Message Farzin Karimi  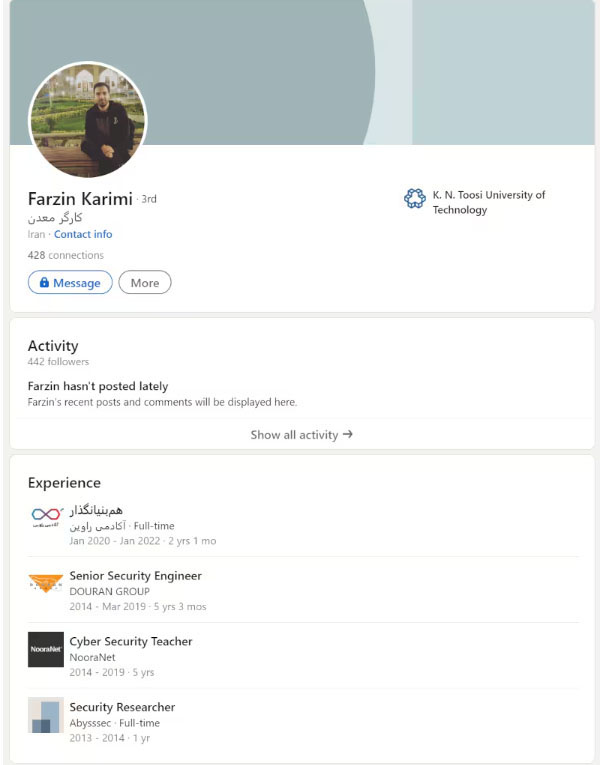[68, 283]
